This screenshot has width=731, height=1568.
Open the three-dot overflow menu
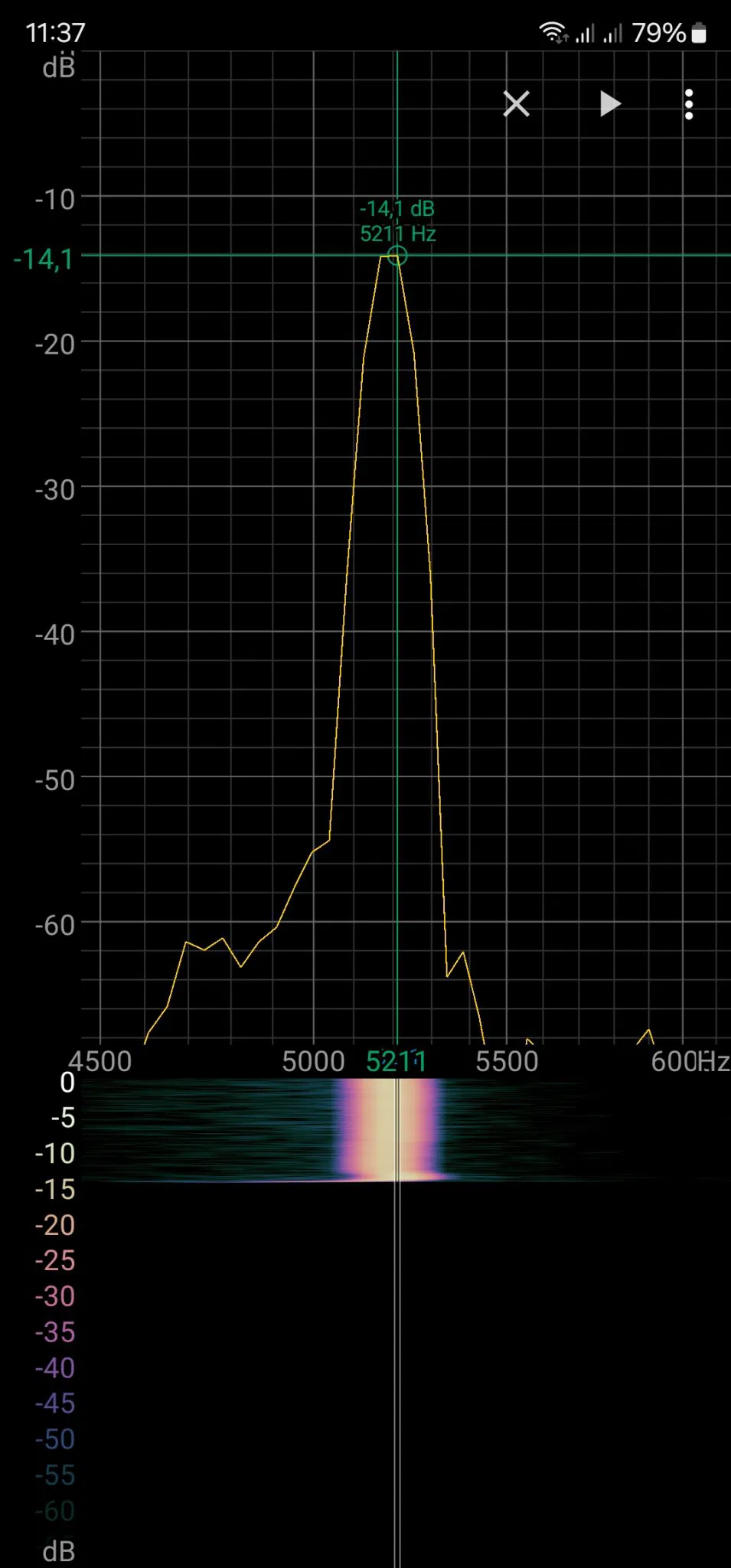point(689,104)
